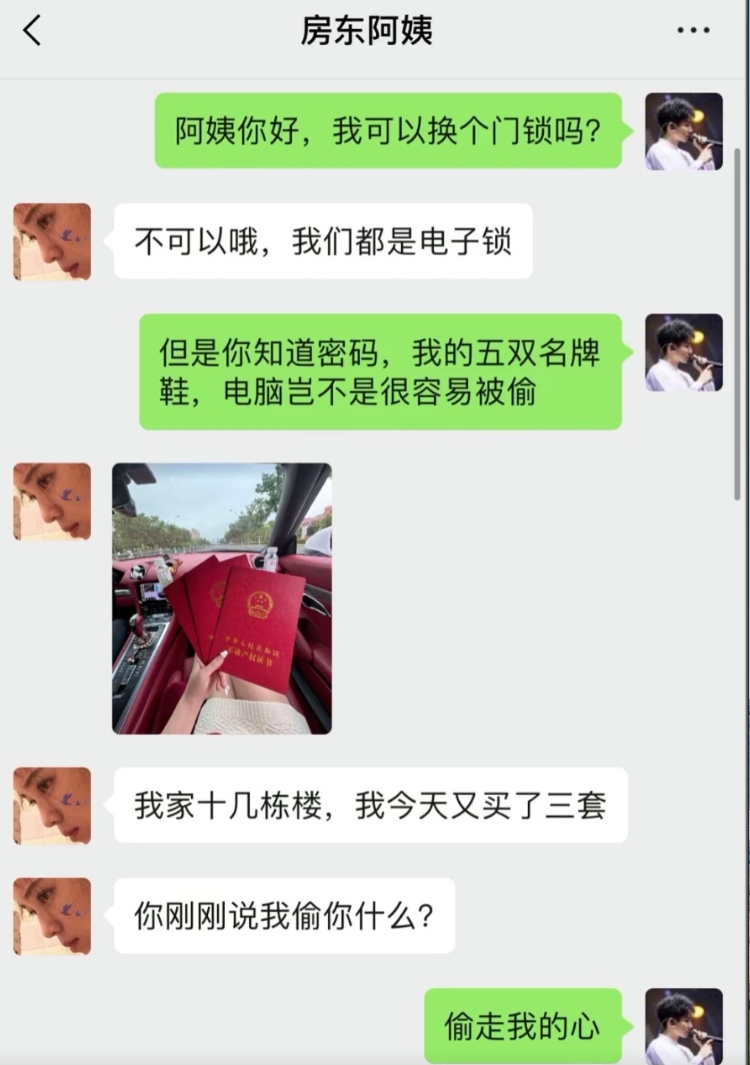This screenshot has height=1065, width=750.
Task: Tap your avatar beside the last message
Action: 684,1024
